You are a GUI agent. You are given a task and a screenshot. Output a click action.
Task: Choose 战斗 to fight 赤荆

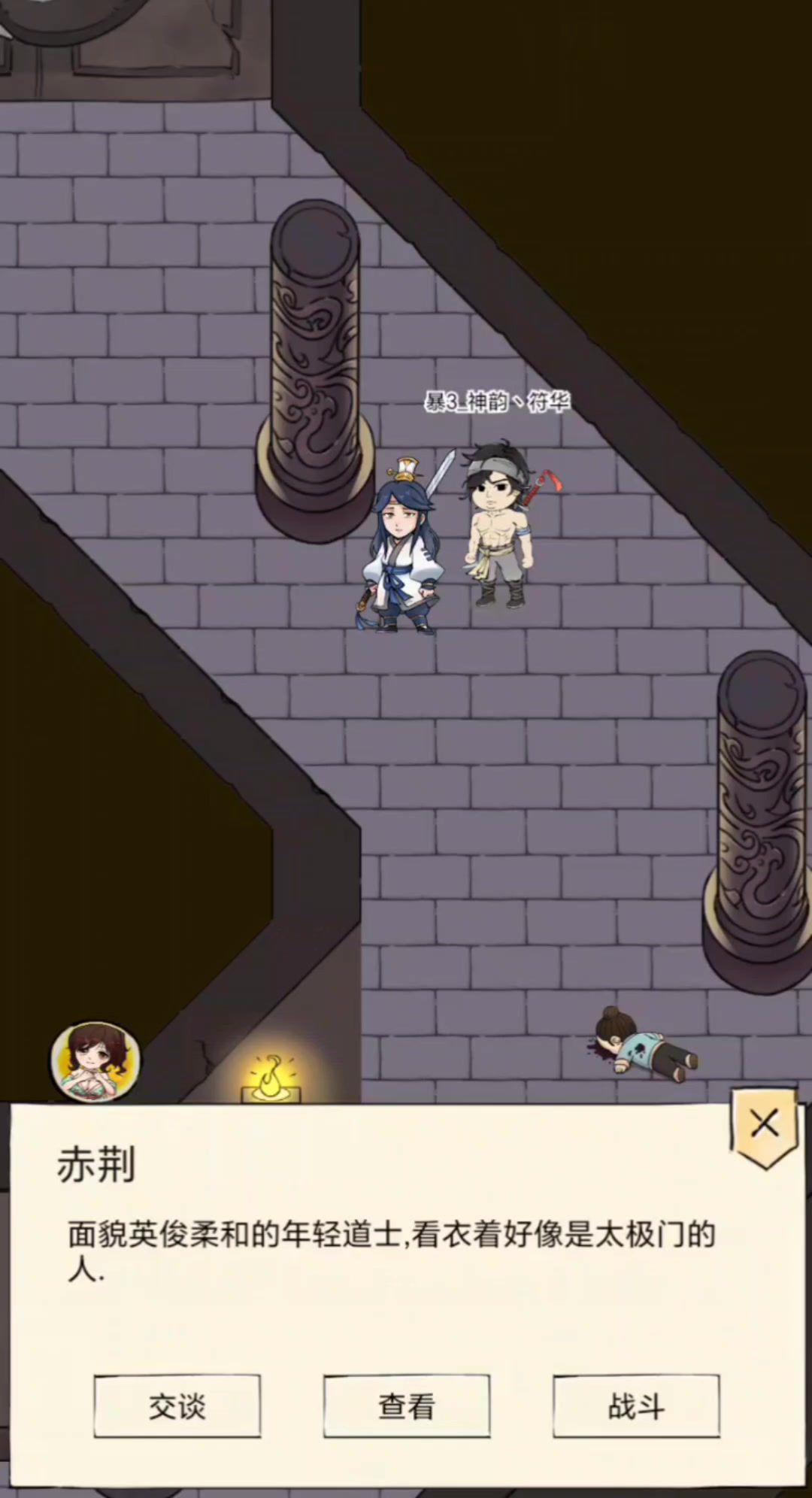tap(636, 1406)
